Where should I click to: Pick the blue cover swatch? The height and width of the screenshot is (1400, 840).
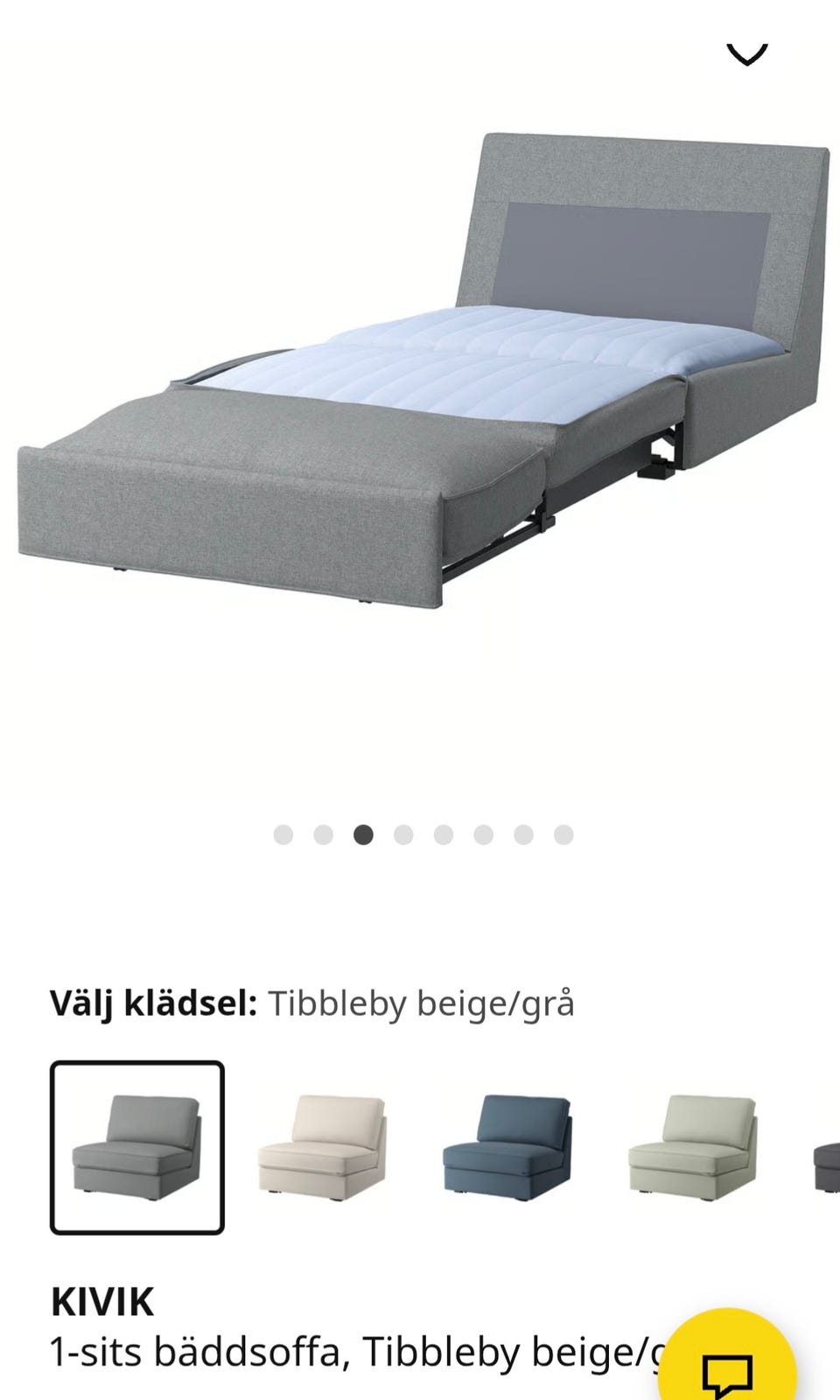507,1147
